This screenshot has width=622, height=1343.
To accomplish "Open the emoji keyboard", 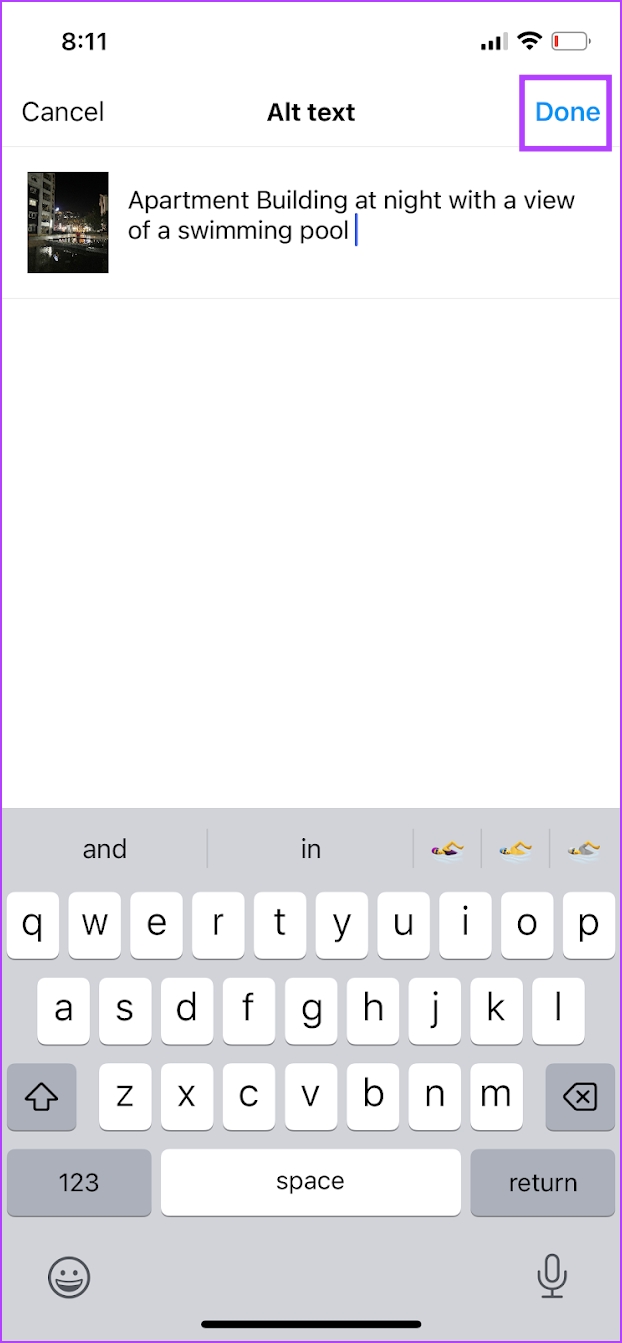I will [69, 1277].
